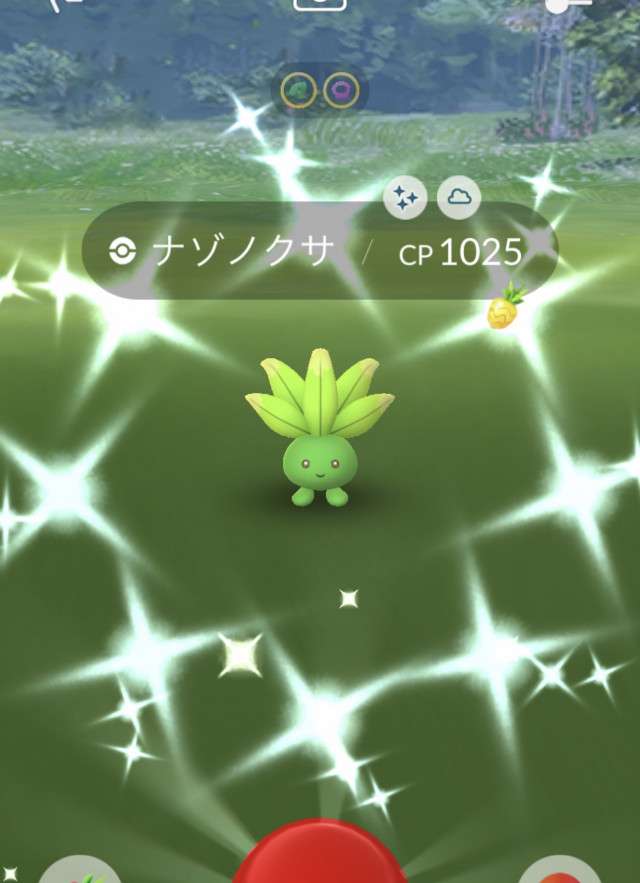Open the Poké Ball type selector
The width and height of the screenshot is (640, 883).
click(x=560, y=872)
